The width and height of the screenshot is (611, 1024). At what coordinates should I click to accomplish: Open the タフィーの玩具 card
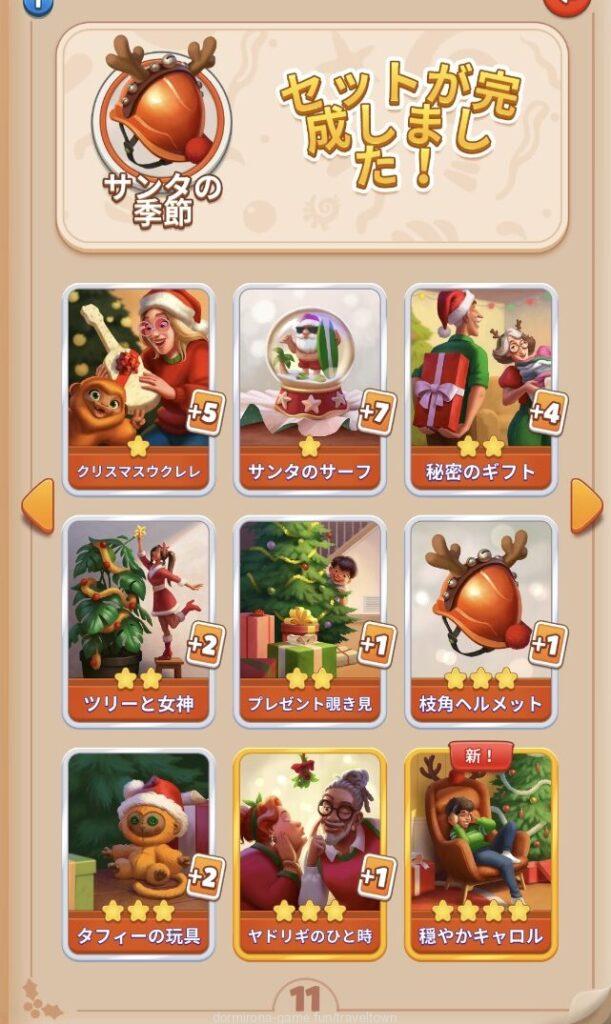(138, 852)
